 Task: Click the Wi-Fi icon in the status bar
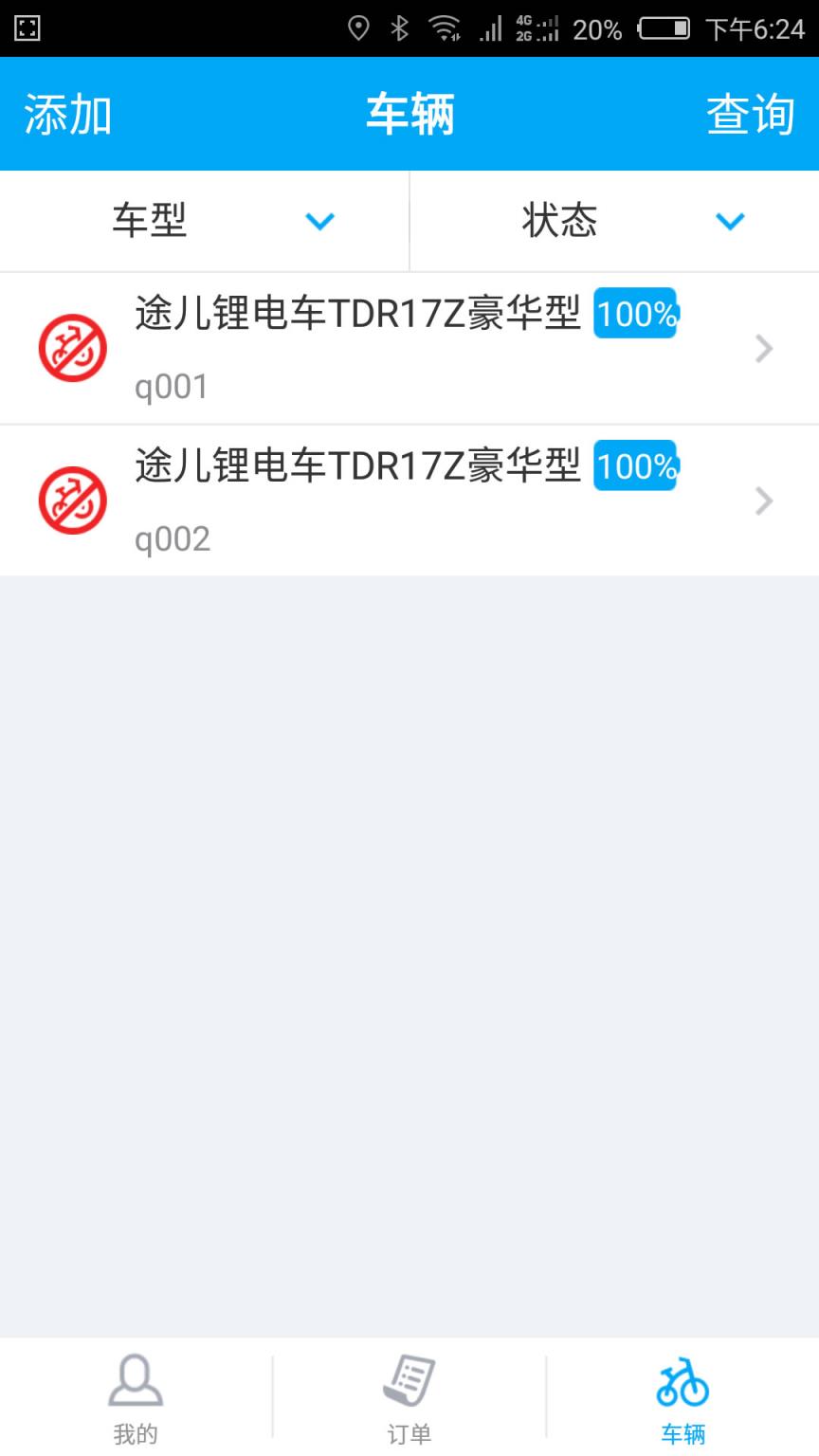coord(446,28)
